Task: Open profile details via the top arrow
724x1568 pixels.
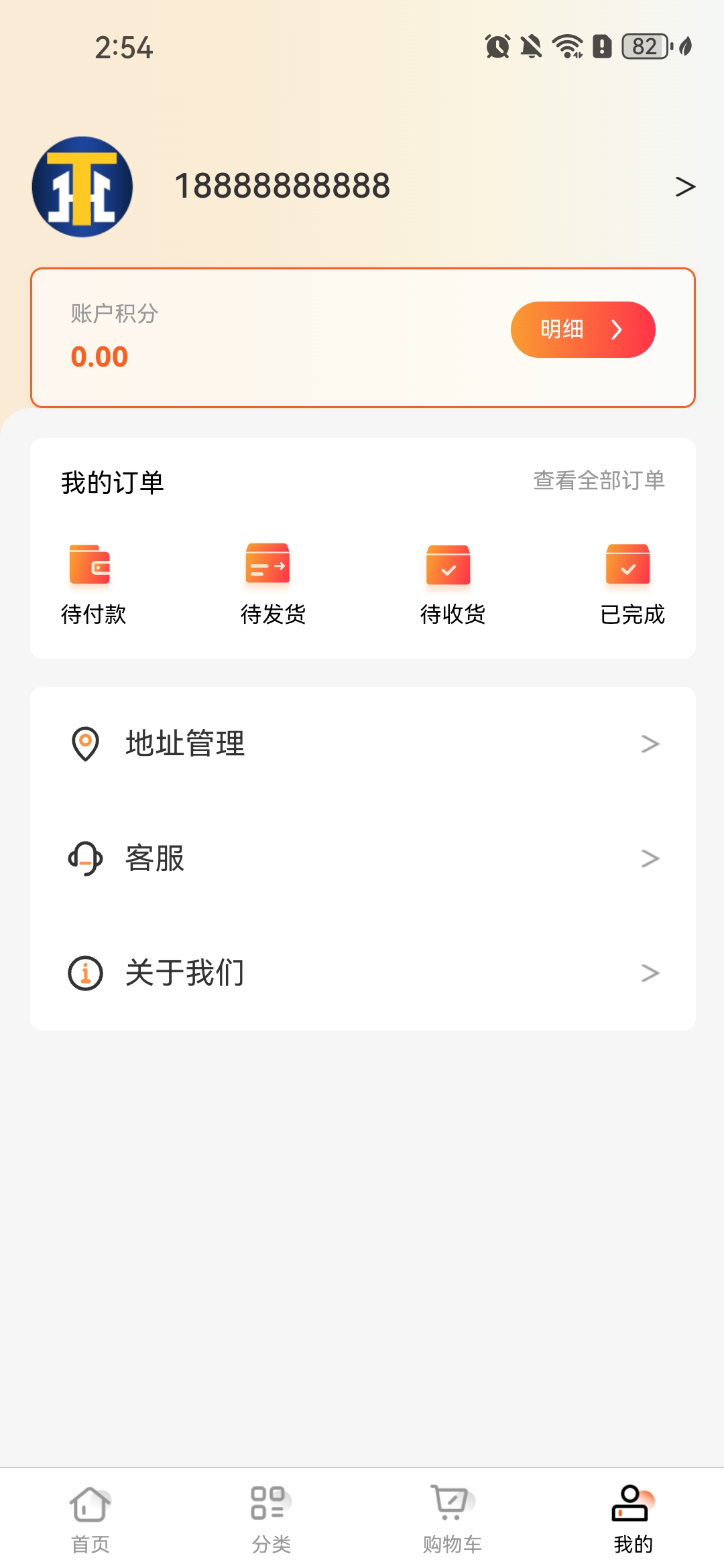Action: tap(685, 187)
